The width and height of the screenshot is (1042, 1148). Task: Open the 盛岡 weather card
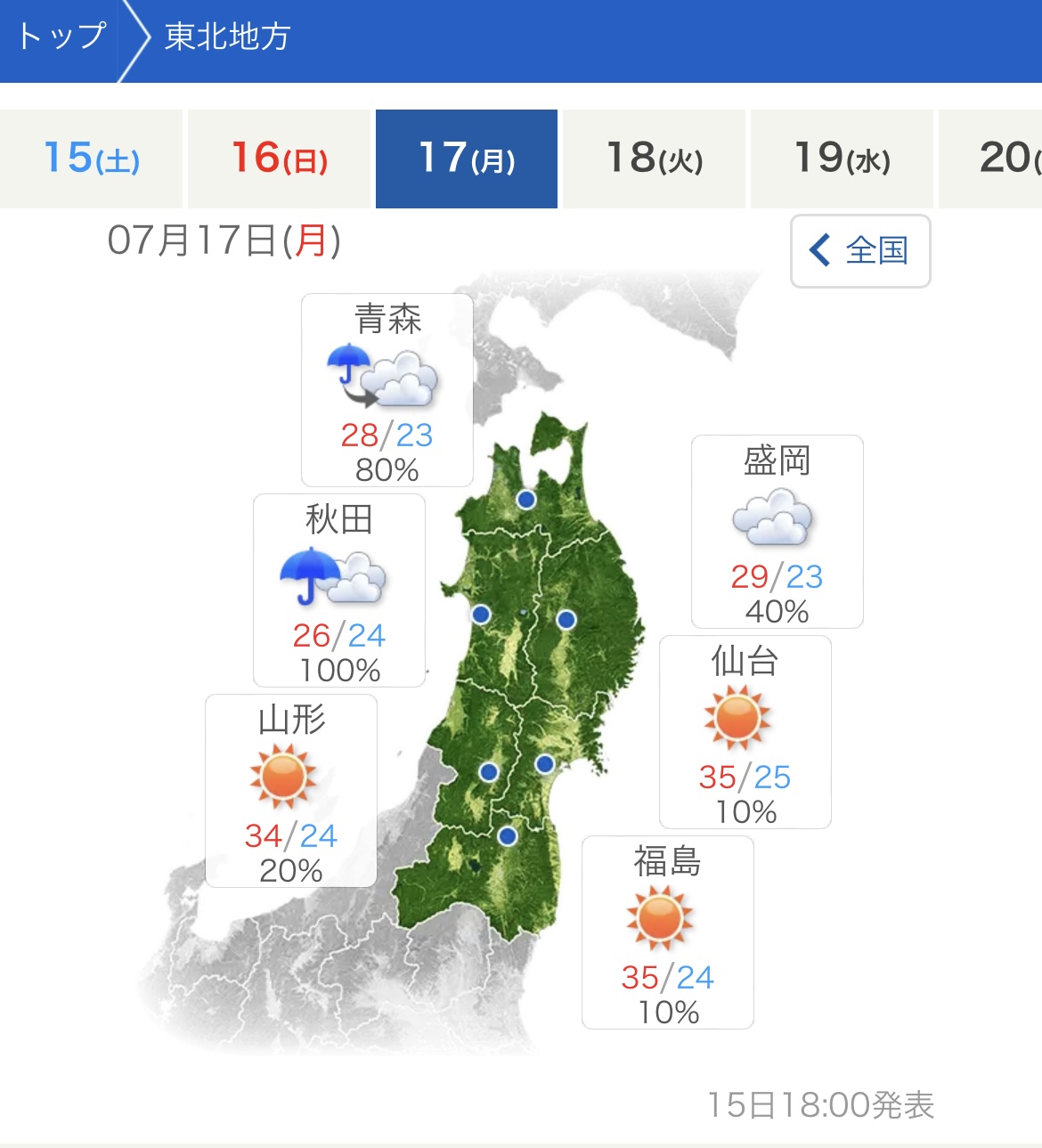pyautogui.click(x=777, y=532)
